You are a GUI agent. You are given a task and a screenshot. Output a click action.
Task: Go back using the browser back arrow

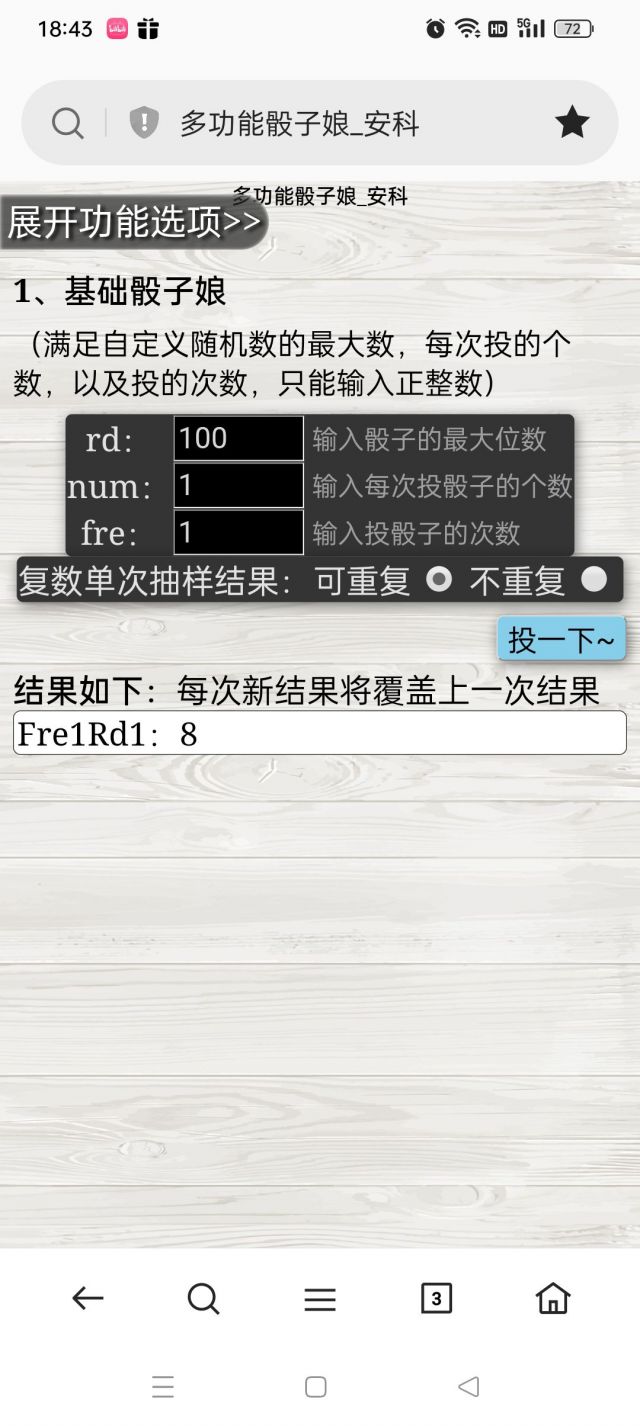[x=88, y=1298]
